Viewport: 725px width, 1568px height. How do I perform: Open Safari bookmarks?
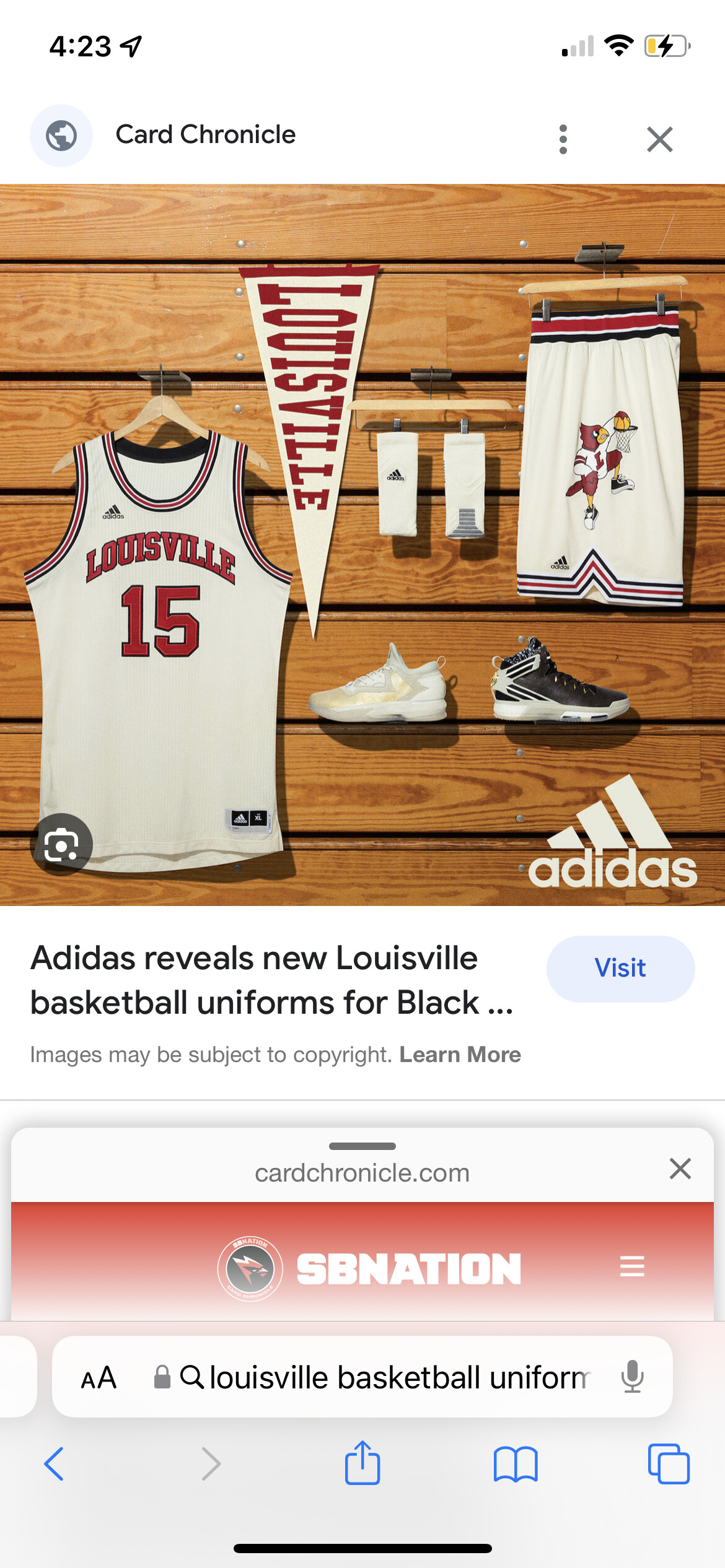tap(516, 1464)
